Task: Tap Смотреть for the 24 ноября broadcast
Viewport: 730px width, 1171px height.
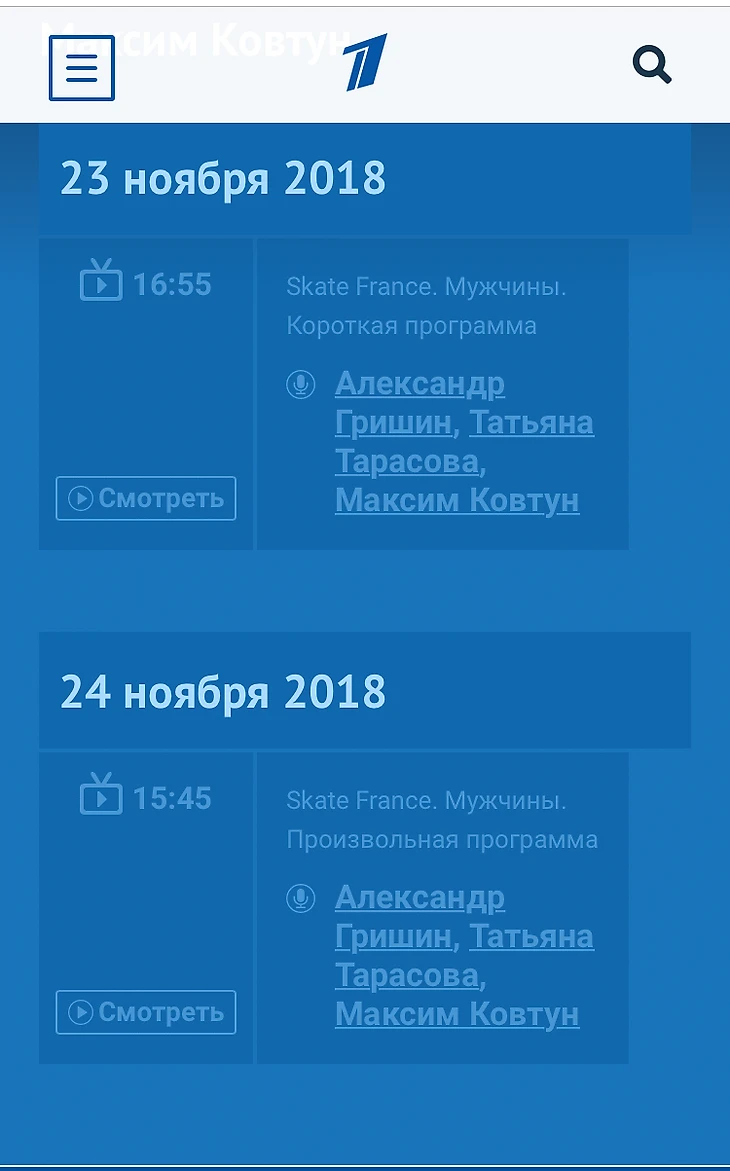Action: (146, 1012)
